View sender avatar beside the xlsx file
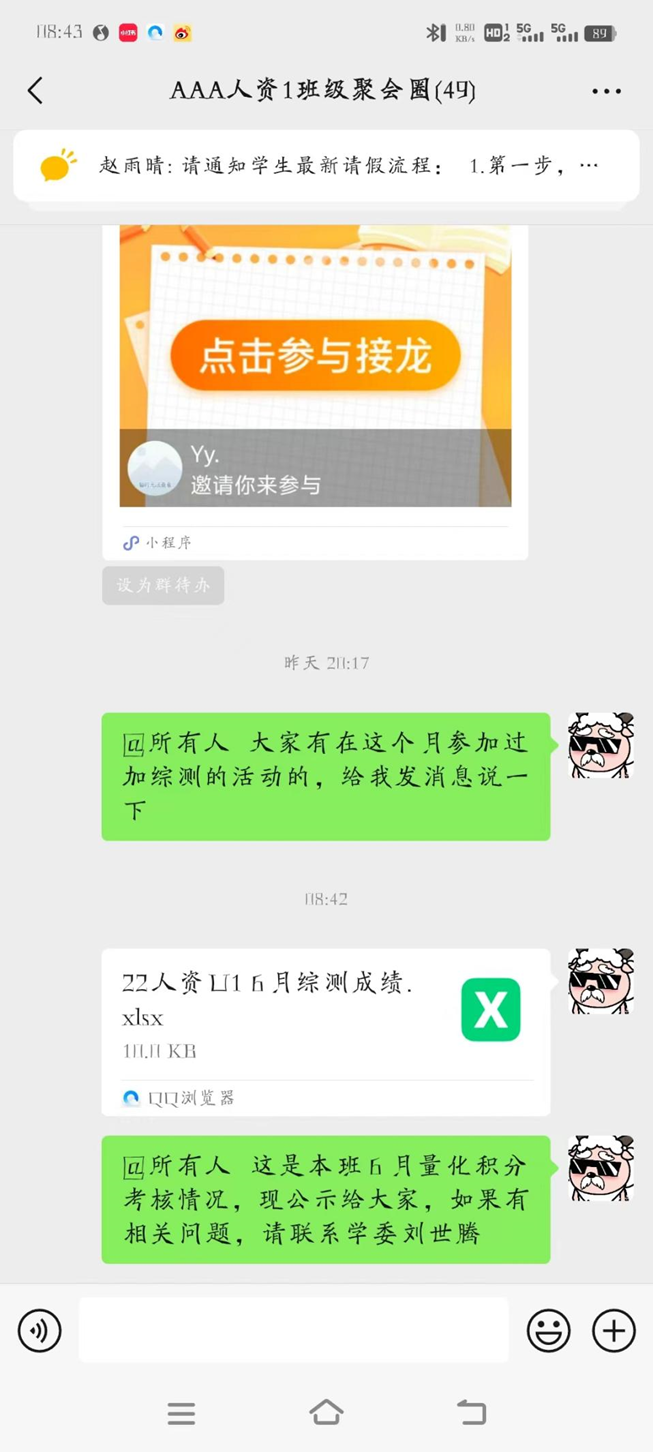Screen dimensions: 653x1452 [x=600, y=981]
